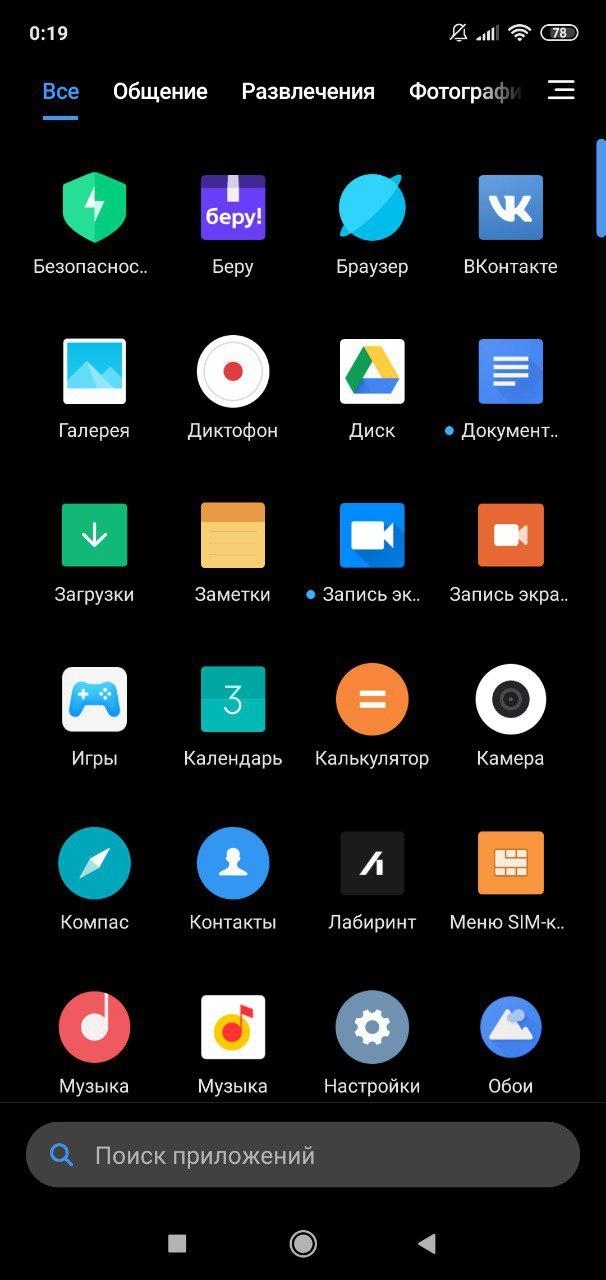Select the Фотография tab

(x=466, y=92)
